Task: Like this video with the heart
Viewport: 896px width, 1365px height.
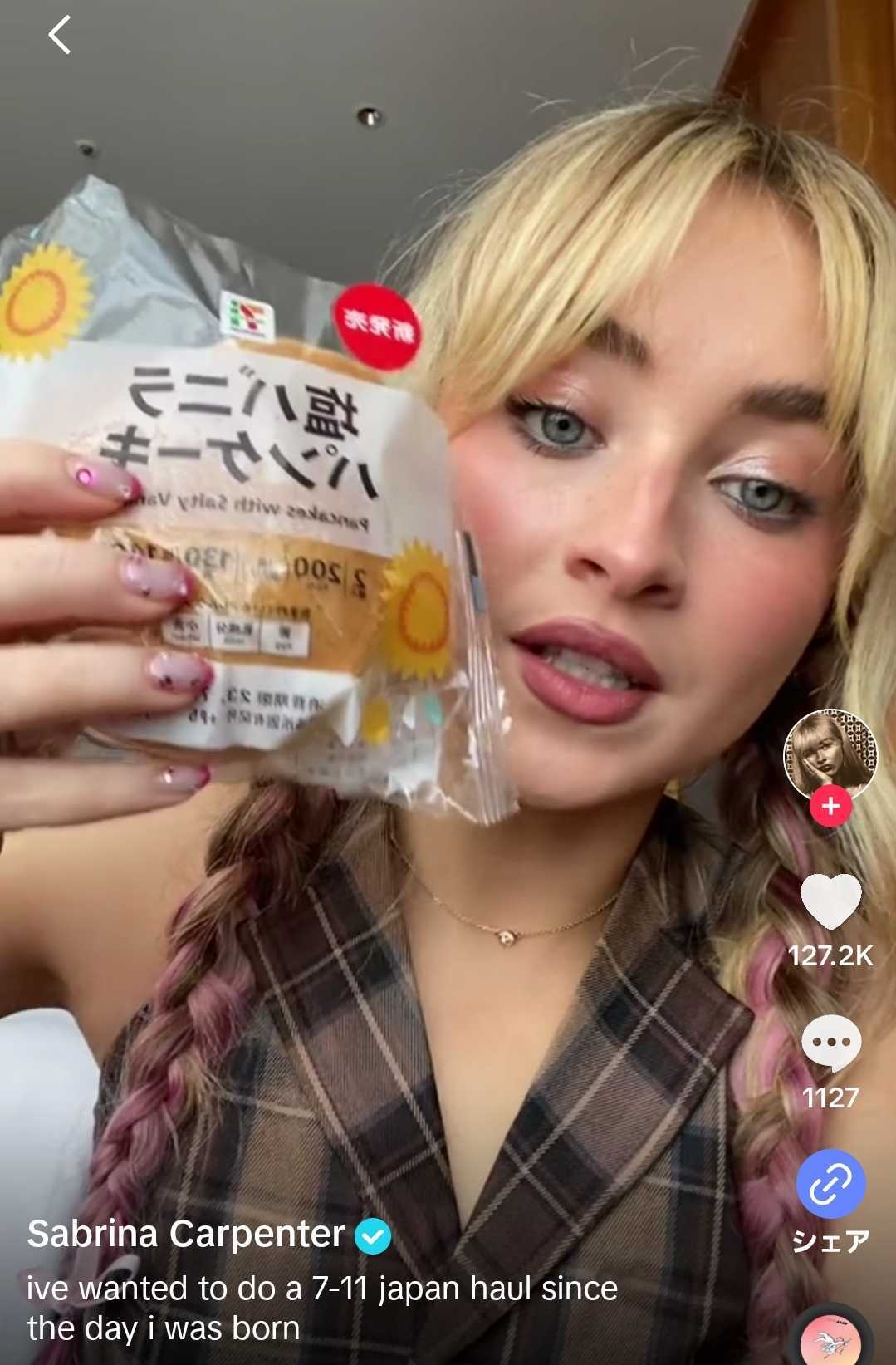Action: [x=830, y=901]
